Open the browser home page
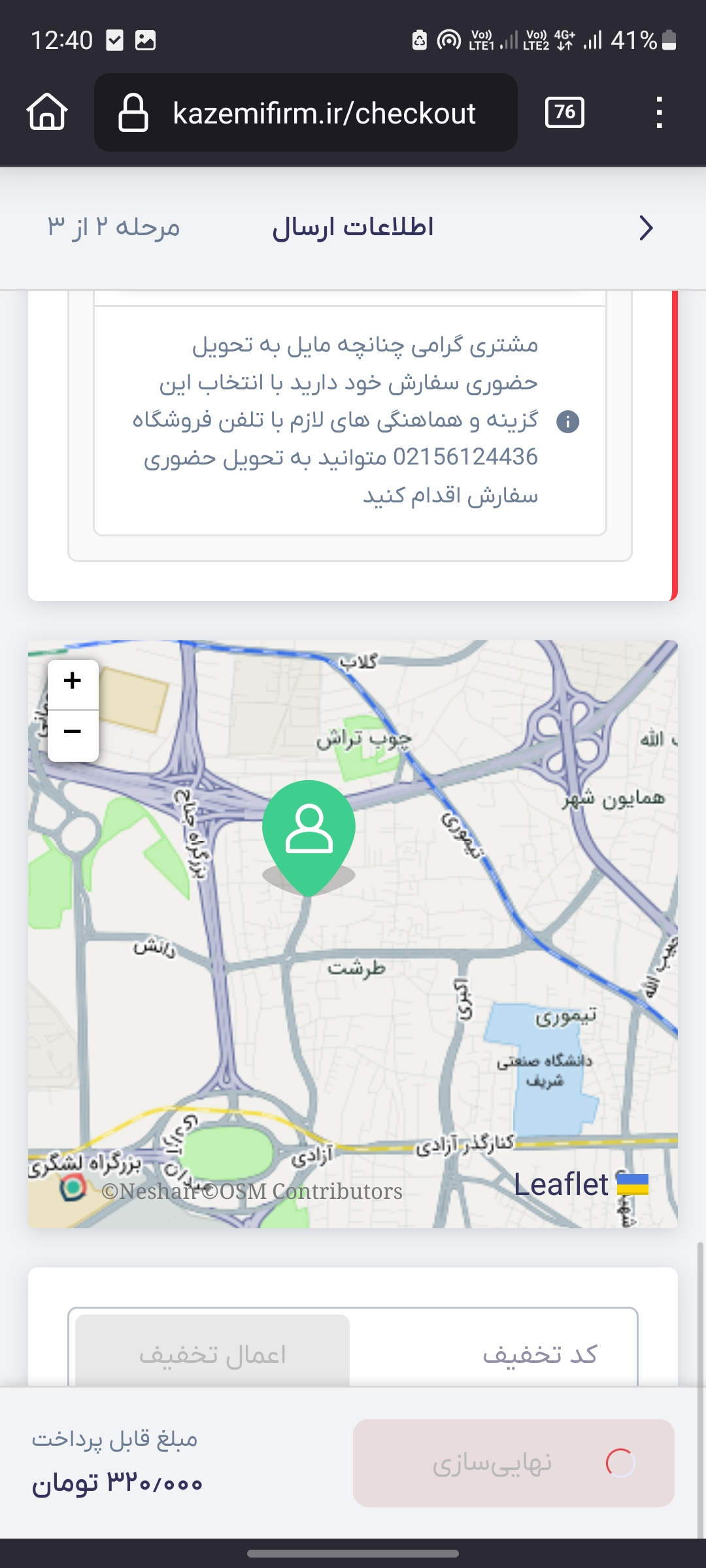This screenshot has width=706, height=1568. tap(47, 112)
